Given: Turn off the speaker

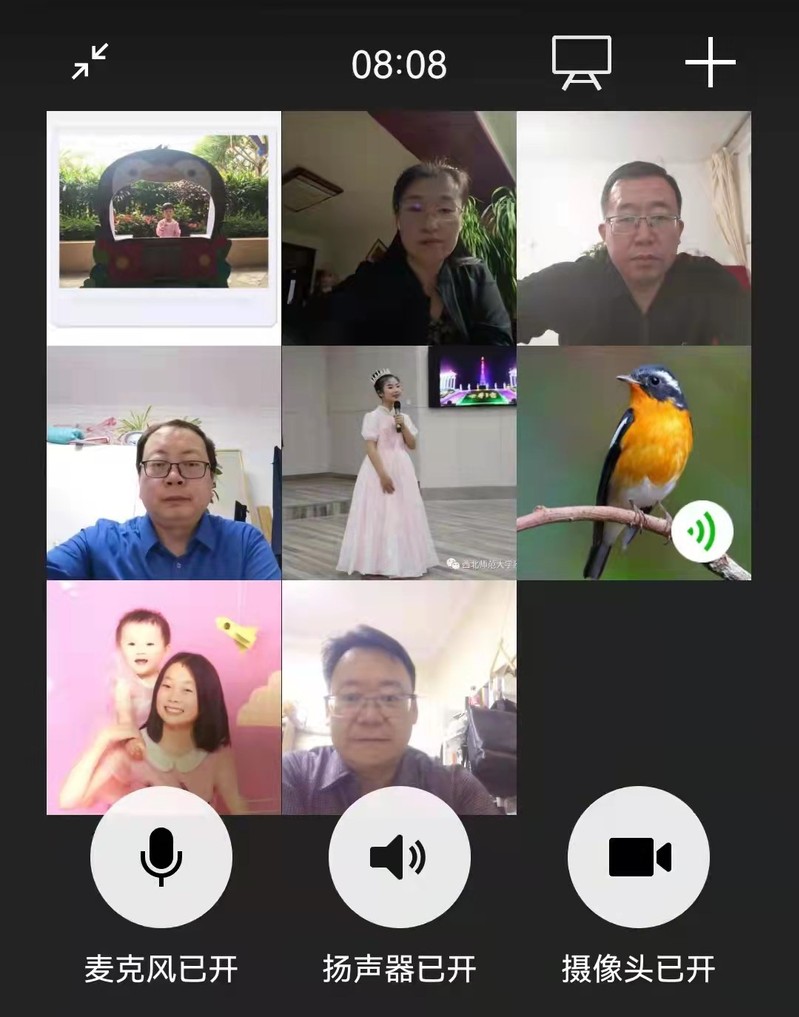Looking at the screenshot, I should click(399, 857).
